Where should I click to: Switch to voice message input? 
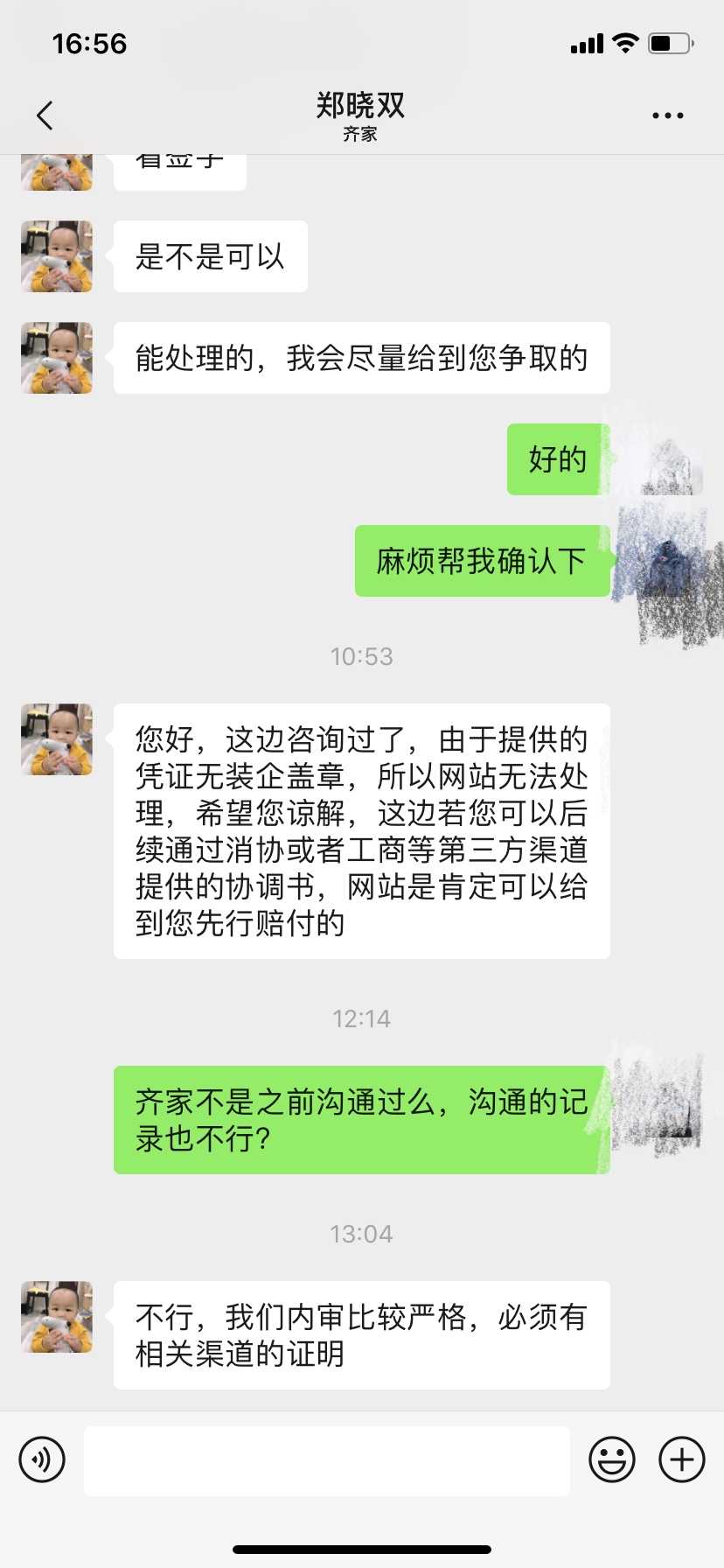tap(42, 1459)
